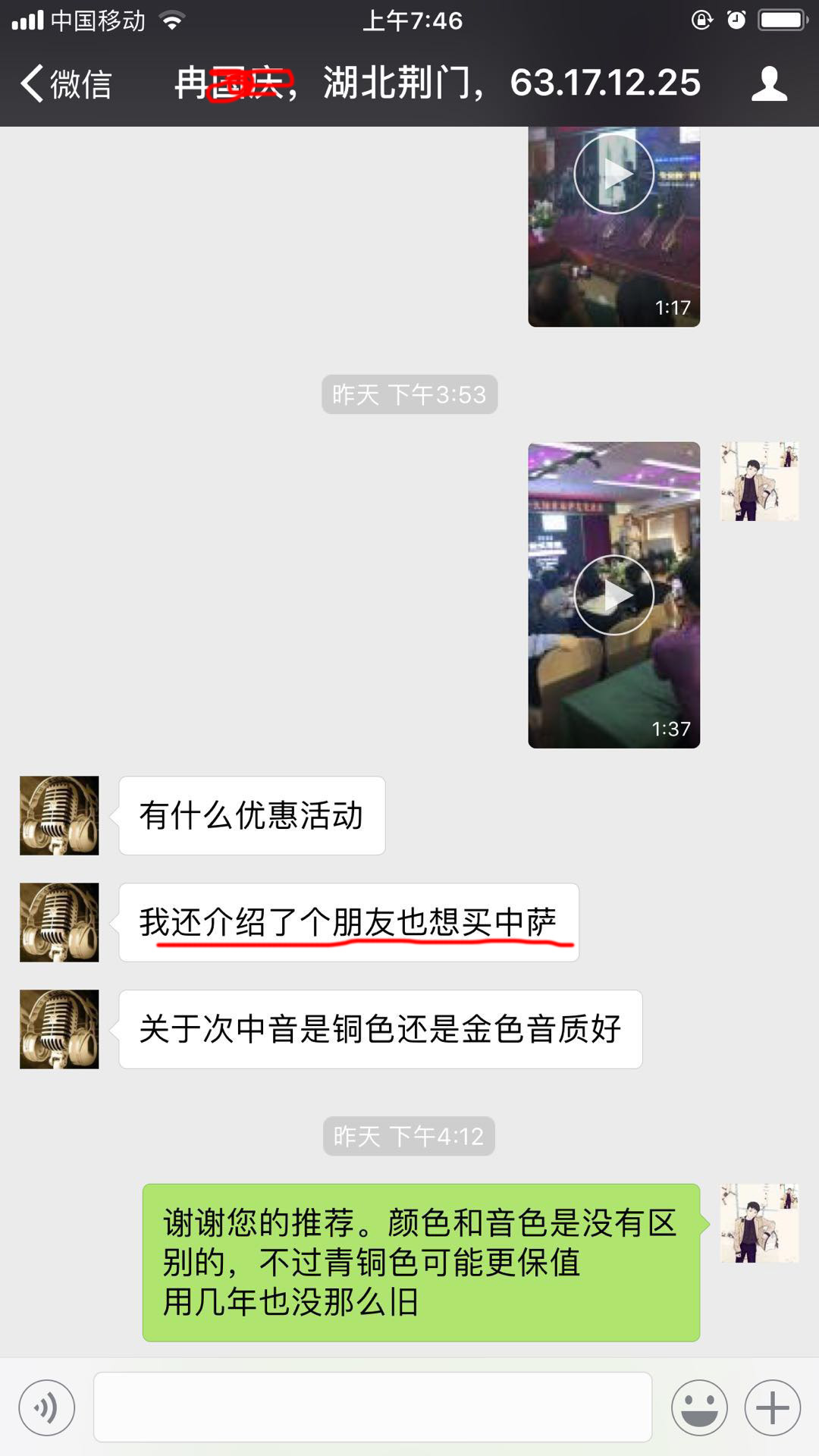Open the plus attachments menu

pyautogui.click(x=772, y=1408)
